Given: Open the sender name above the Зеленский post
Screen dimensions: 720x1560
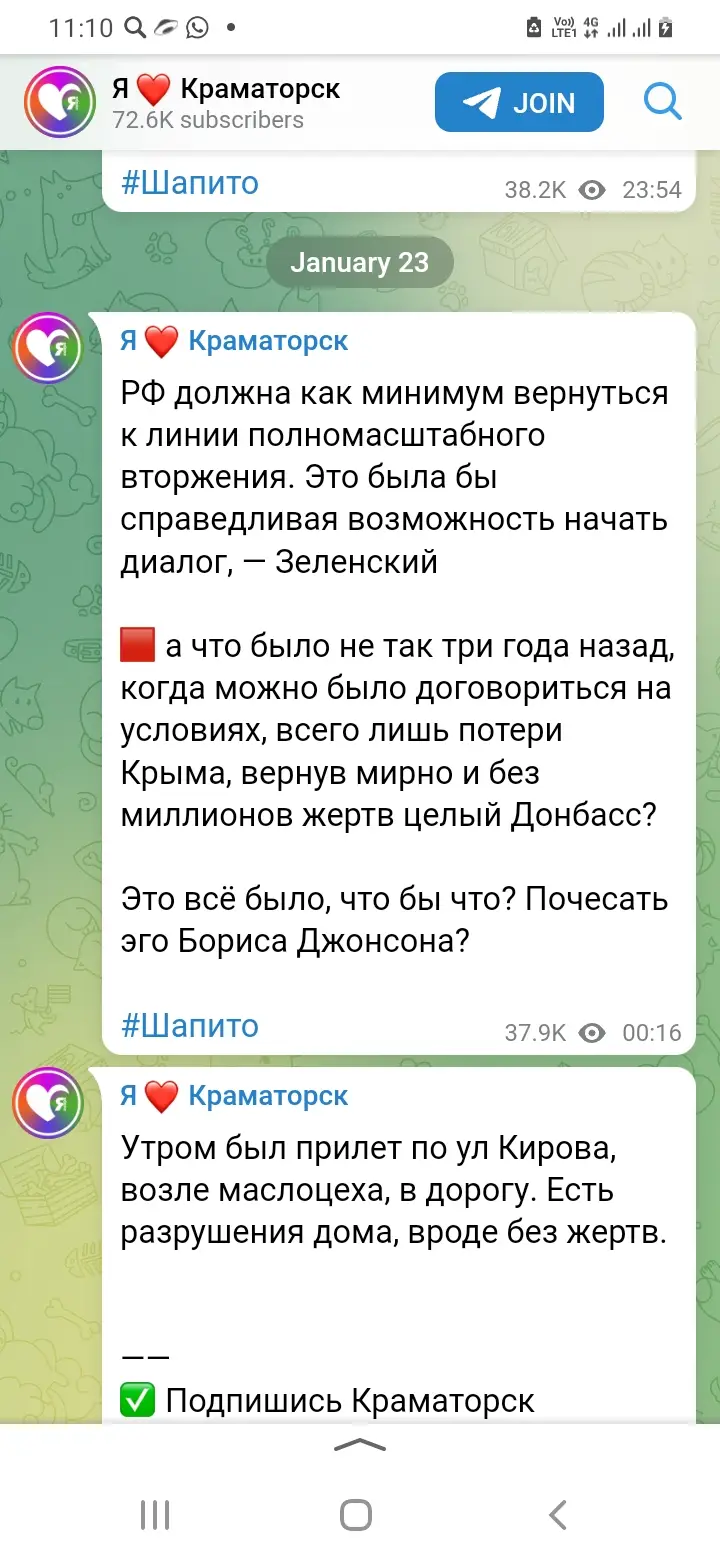Looking at the screenshot, I should pyautogui.click(x=235, y=341).
